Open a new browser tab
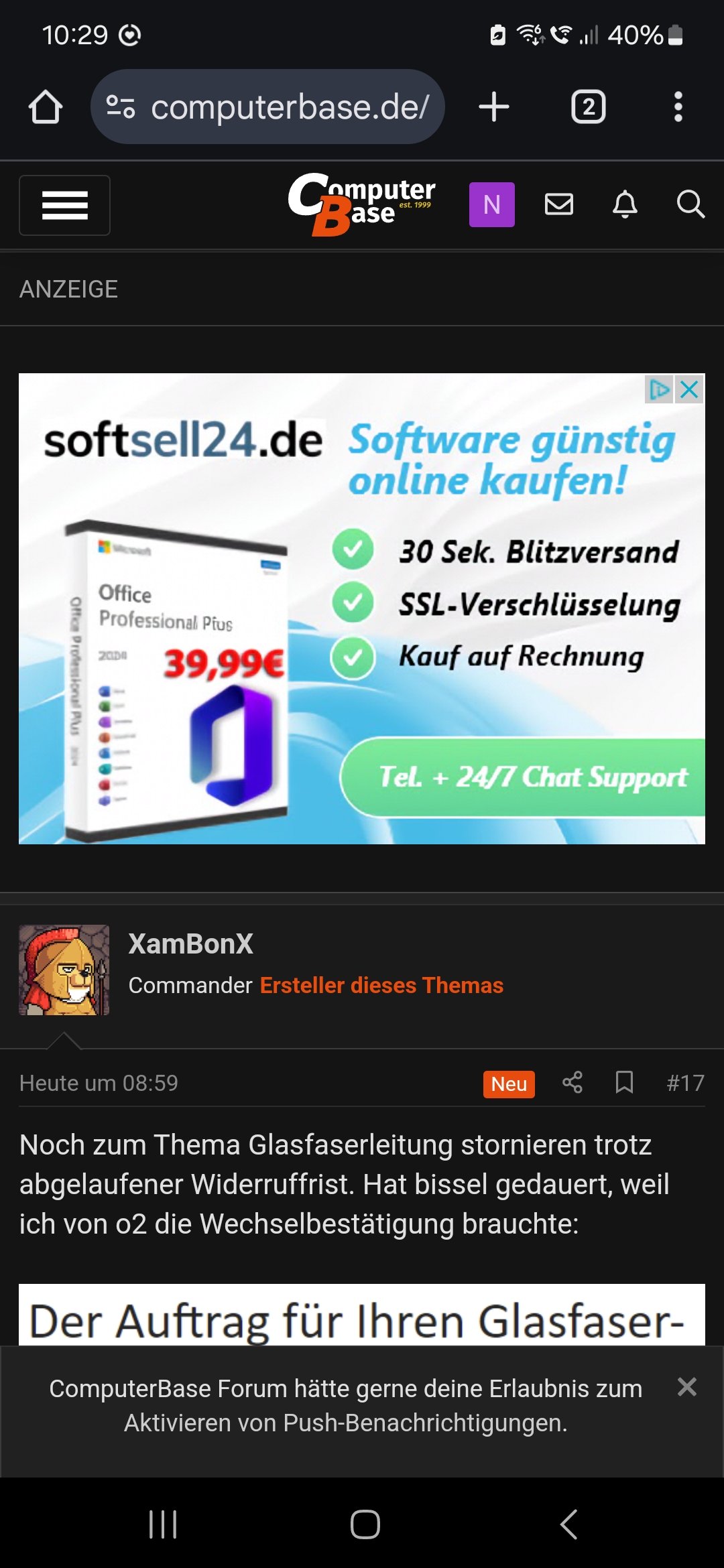Image resolution: width=724 pixels, height=1568 pixels. [x=494, y=107]
